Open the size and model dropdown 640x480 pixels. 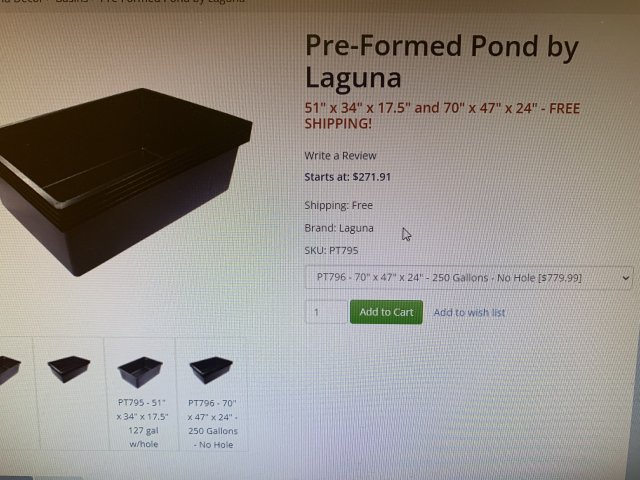click(x=469, y=277)
